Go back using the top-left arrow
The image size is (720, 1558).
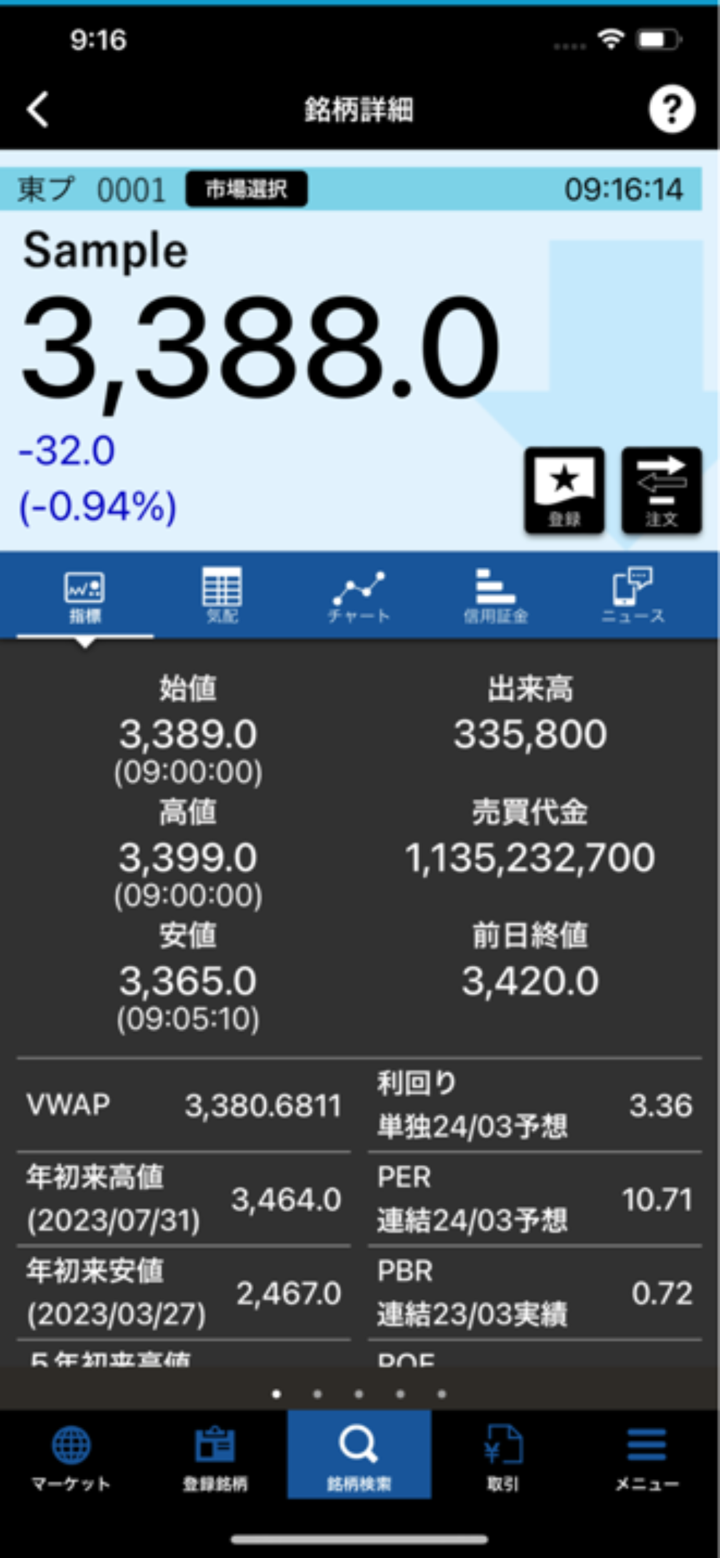[38, 109]
